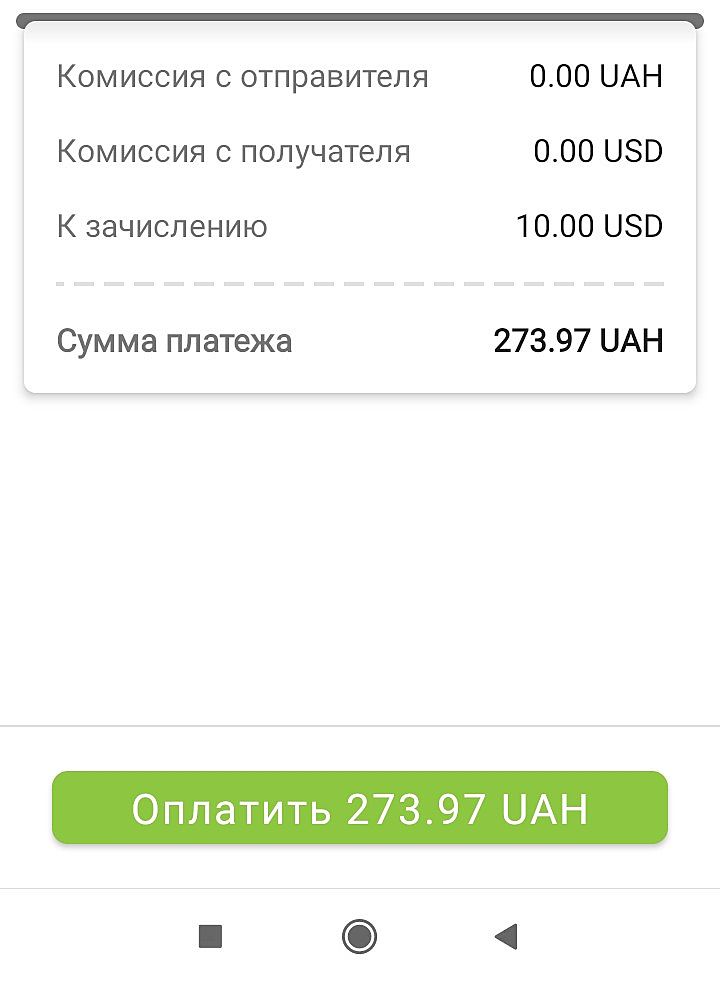Go back with the system back arrow
Screen dimensions: 720x984
(x=506, y=936)
